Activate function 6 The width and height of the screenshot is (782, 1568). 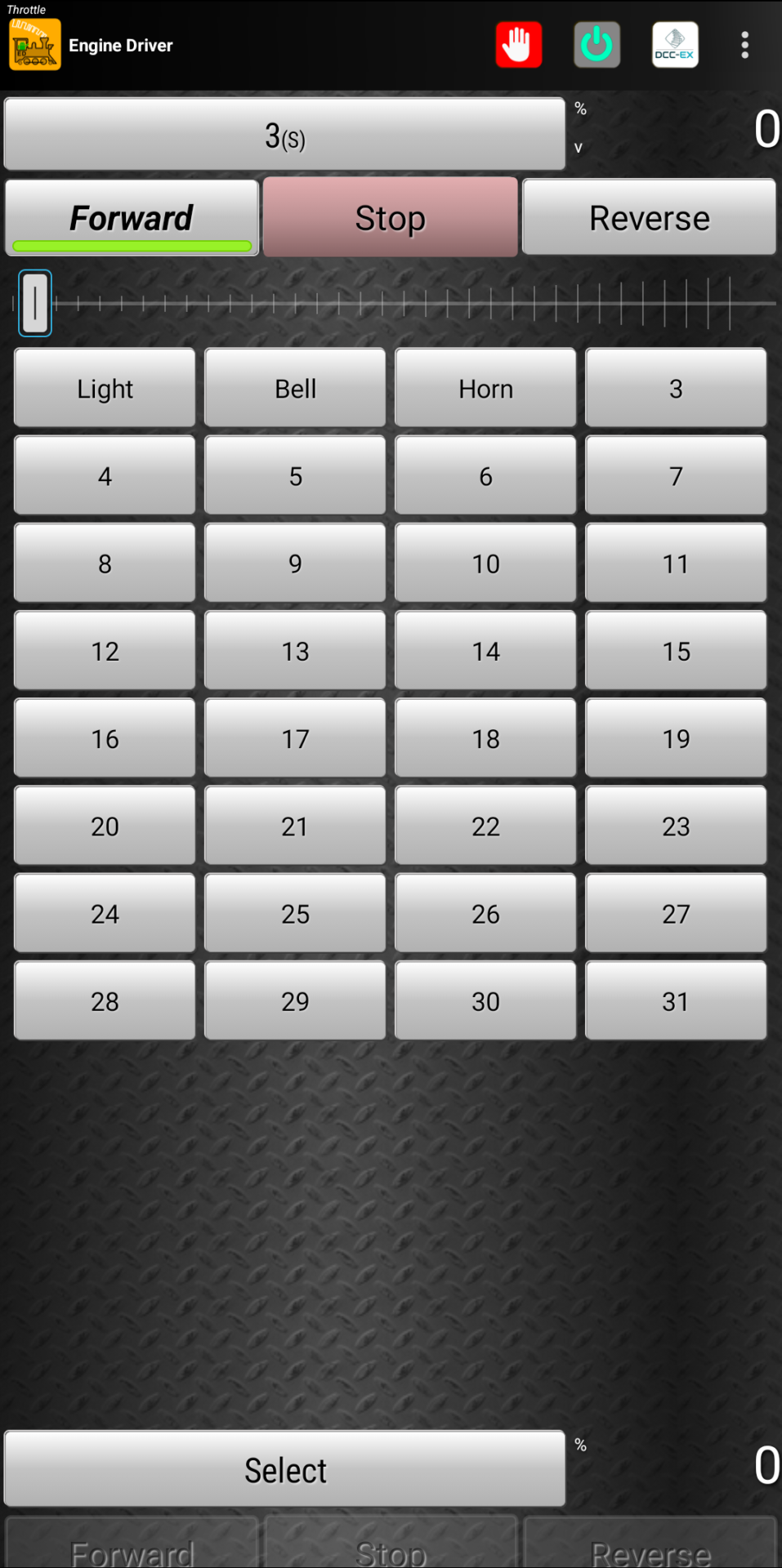485,476
